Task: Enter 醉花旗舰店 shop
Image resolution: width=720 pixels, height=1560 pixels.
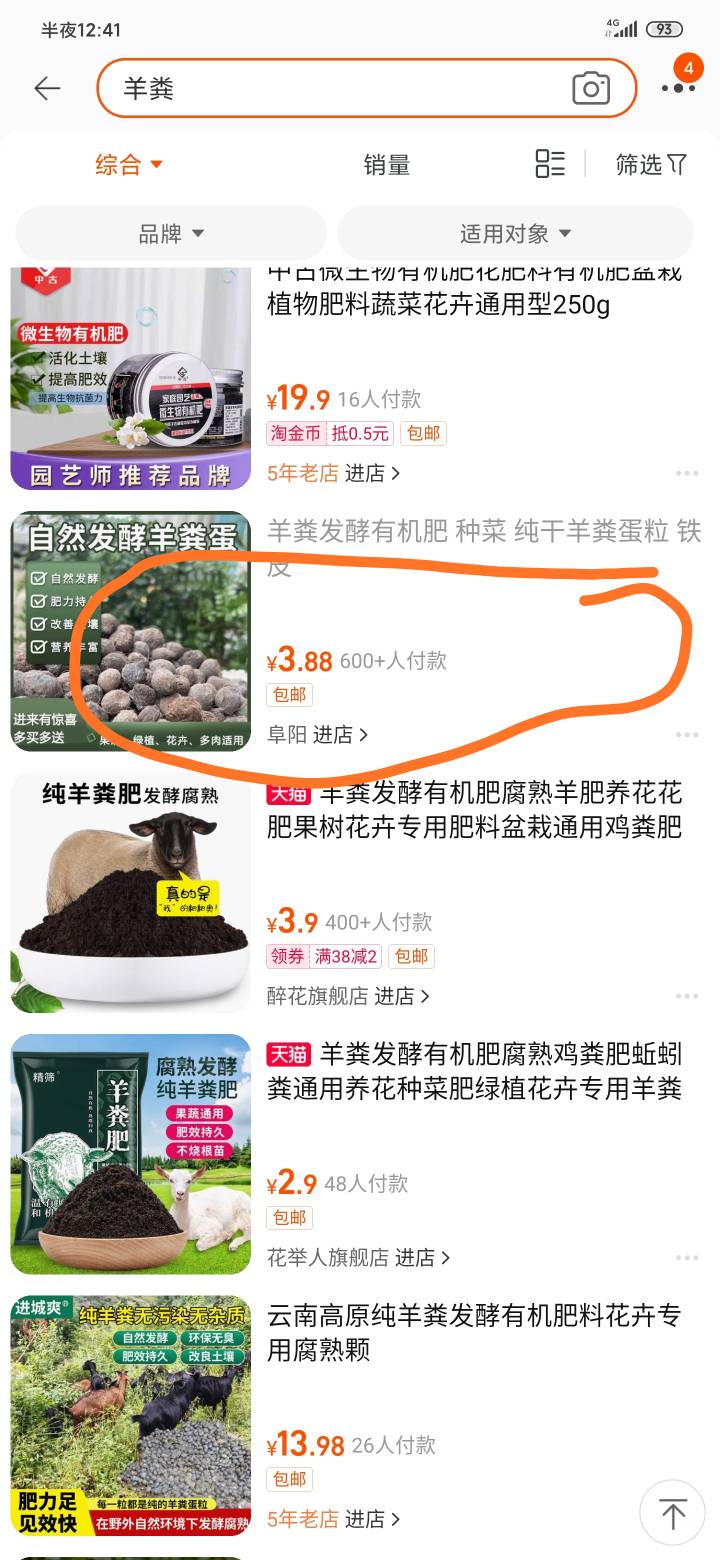Action: click(x=348, y=996)
